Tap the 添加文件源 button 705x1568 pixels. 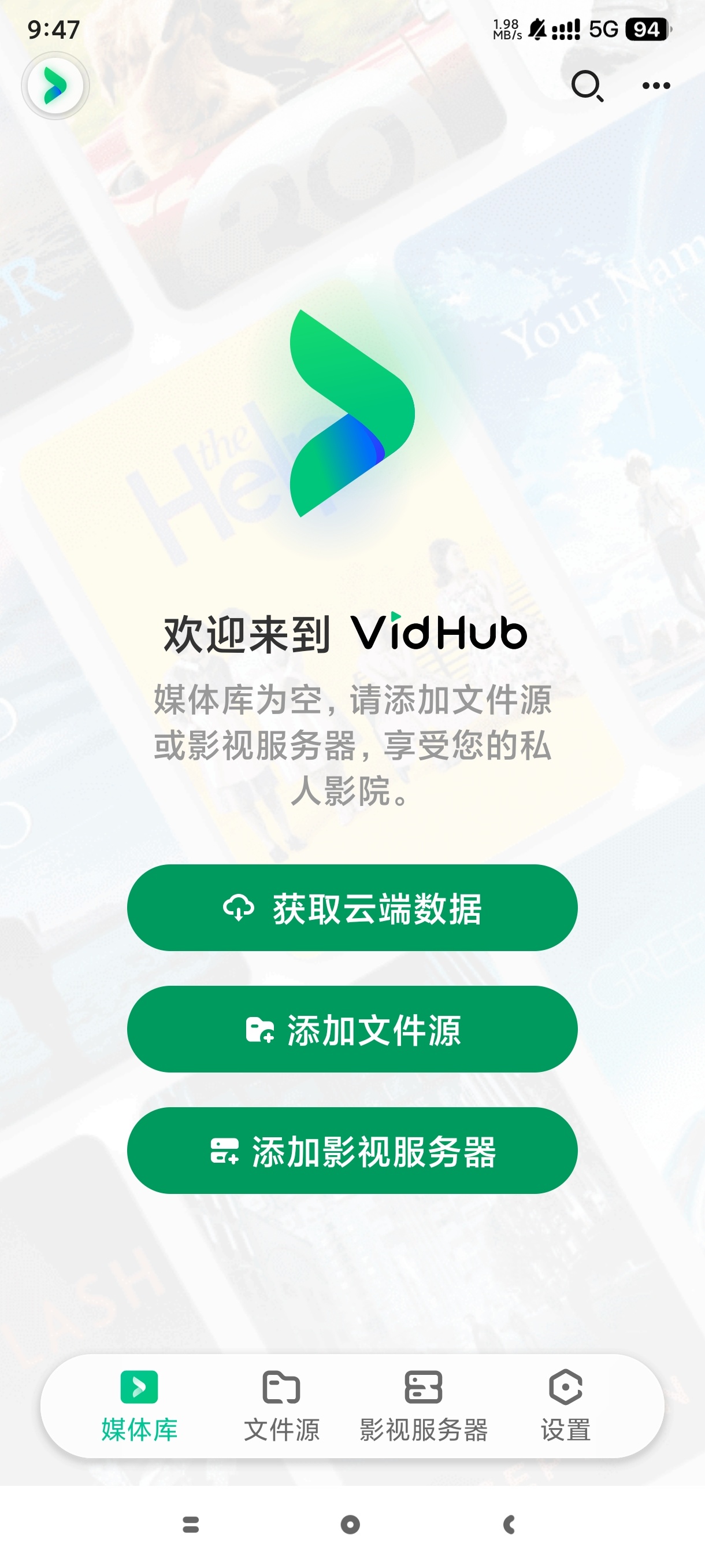click(x=352, y=1029)
